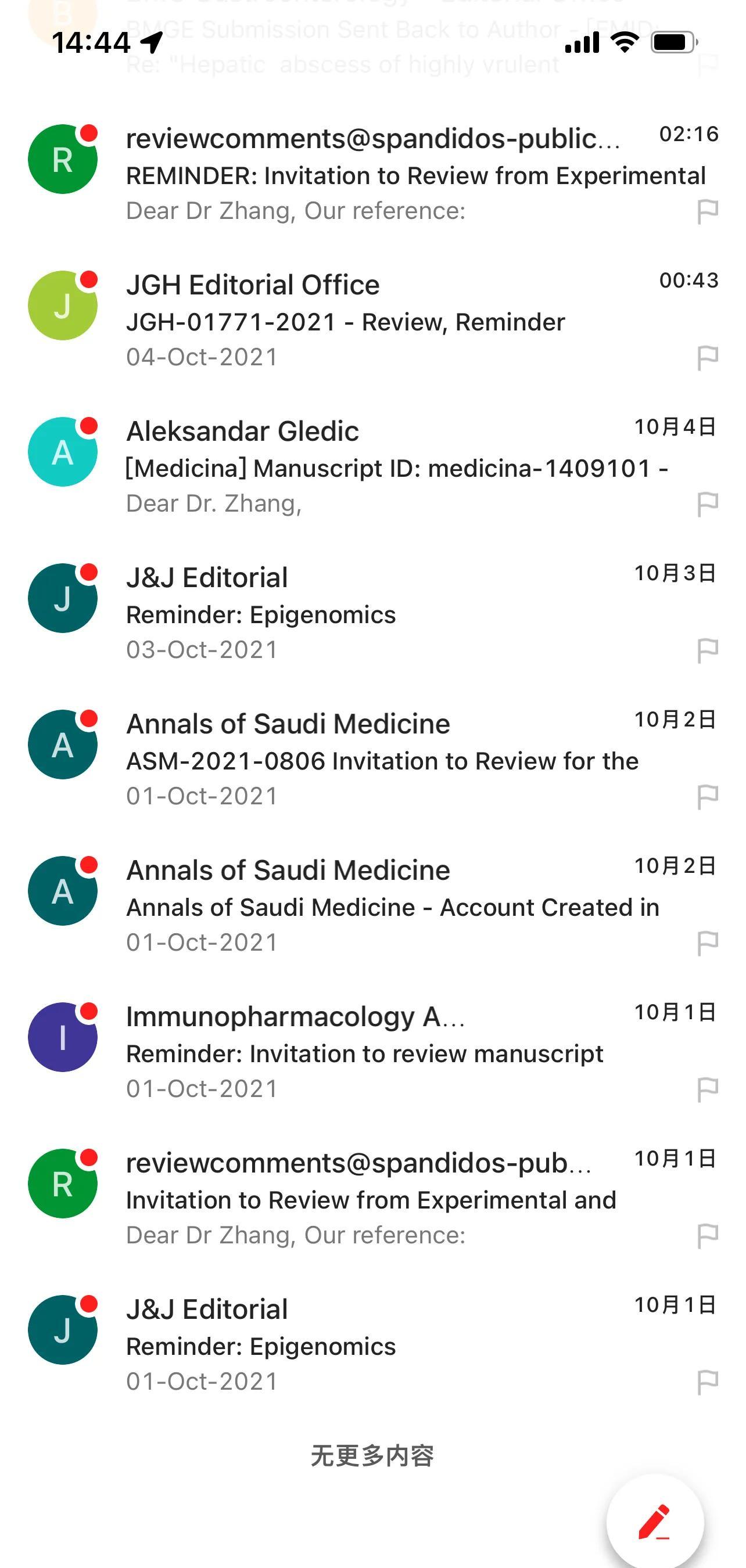Flag the J&J Editorial email from 10月3日
This screenshot has height=1568, width=746.
(708, 650)
